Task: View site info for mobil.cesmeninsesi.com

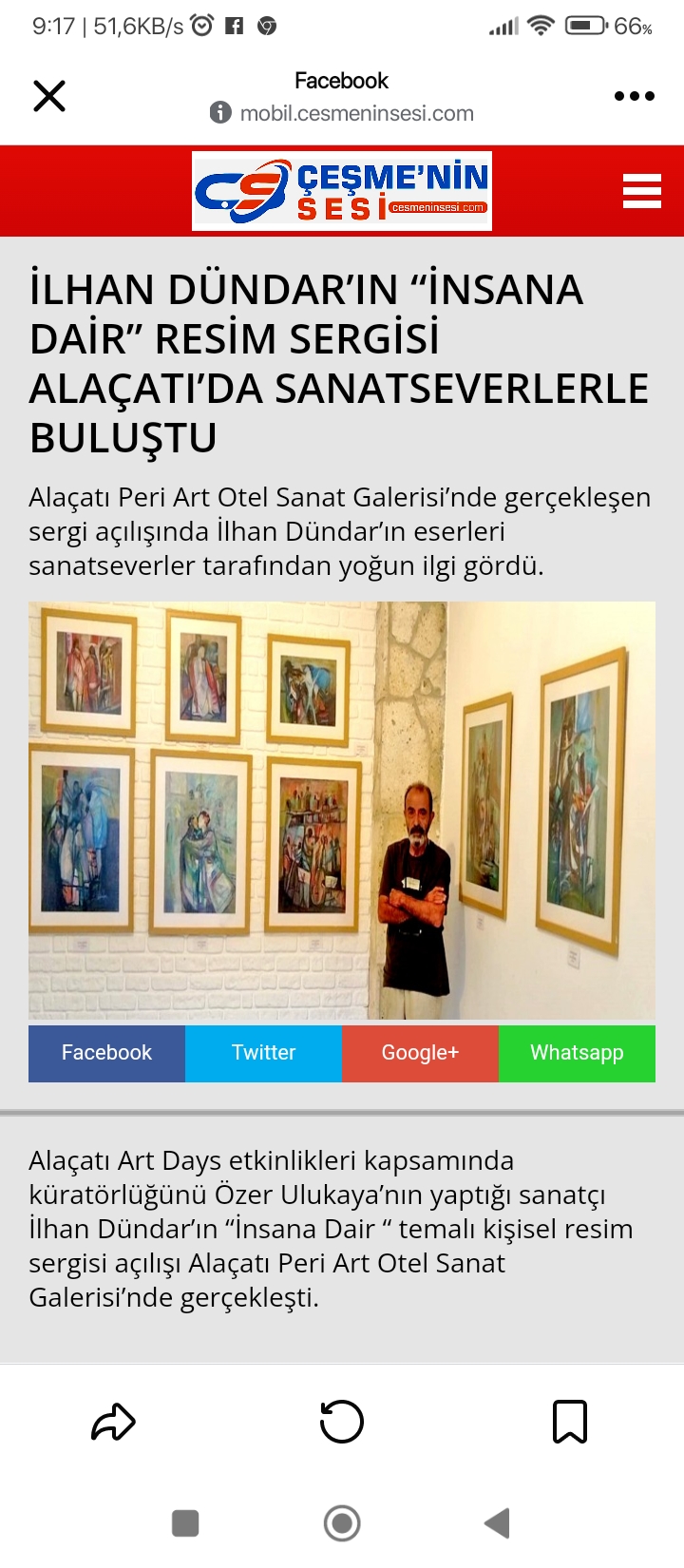Action: click(220, 113)
